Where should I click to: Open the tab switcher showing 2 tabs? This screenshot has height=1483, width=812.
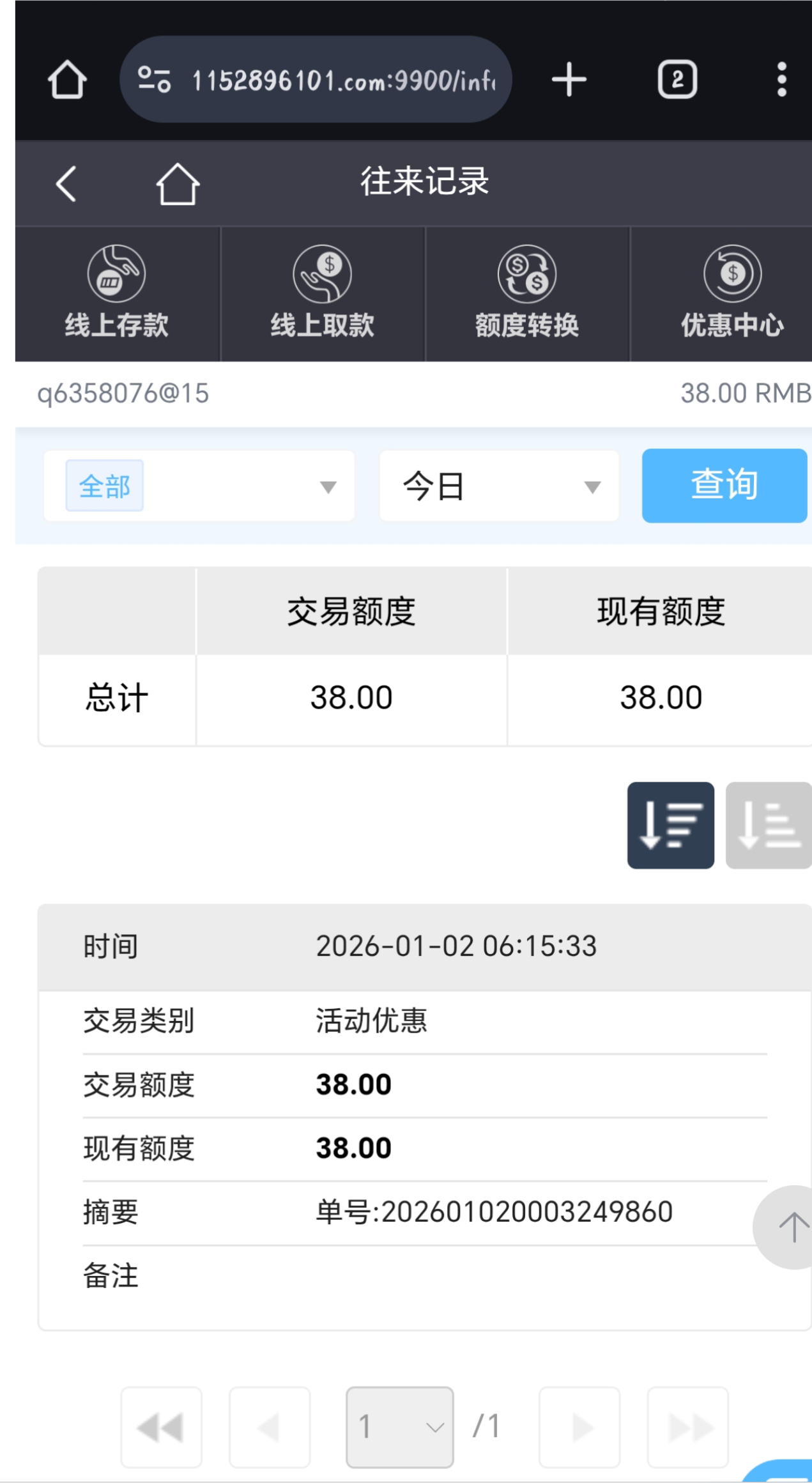point(677,80)
